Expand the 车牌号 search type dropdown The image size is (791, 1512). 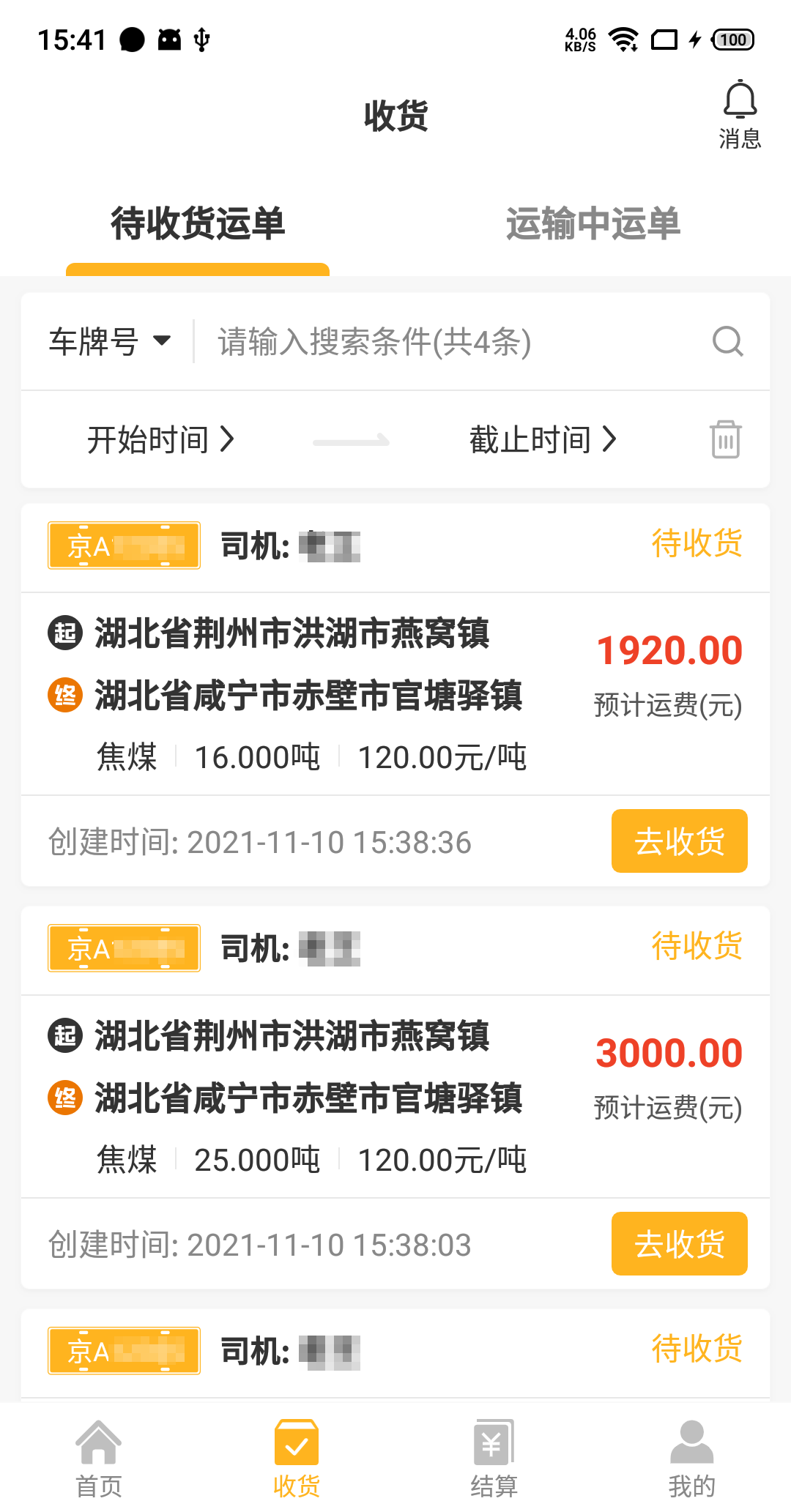(110, 341)
